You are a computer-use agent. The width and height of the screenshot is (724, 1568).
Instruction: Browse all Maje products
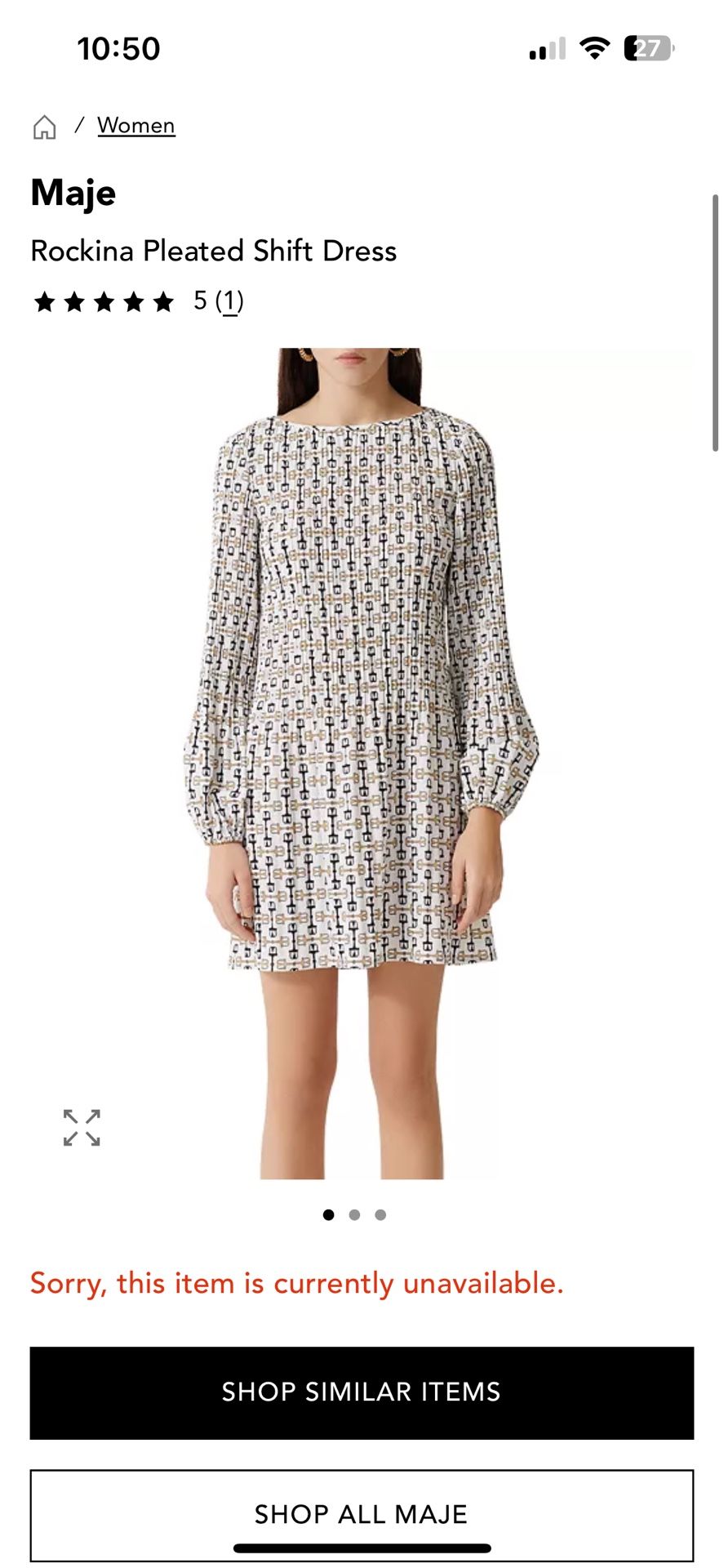[362, 1515]
